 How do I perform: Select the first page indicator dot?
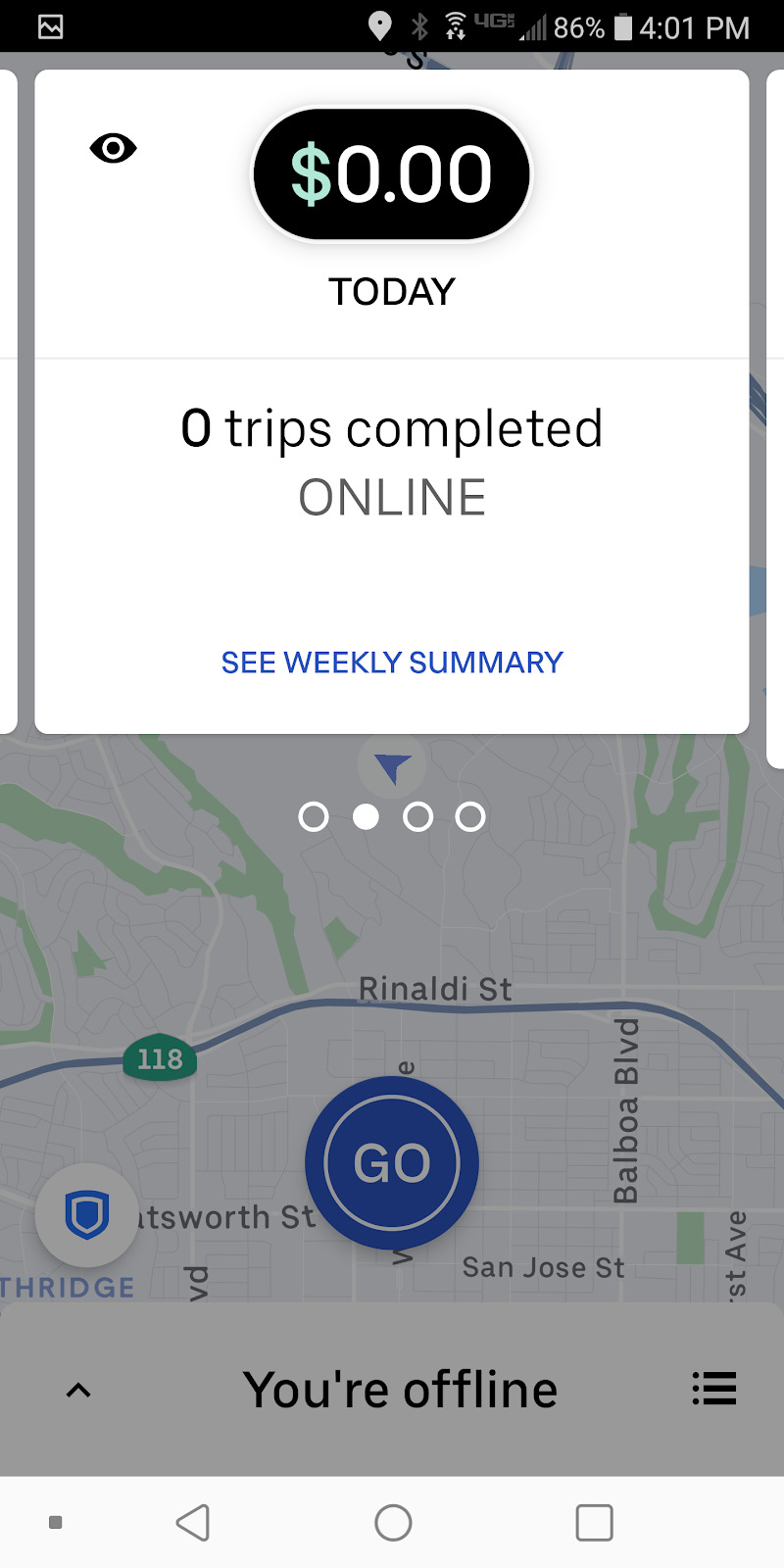coord(314,816)
